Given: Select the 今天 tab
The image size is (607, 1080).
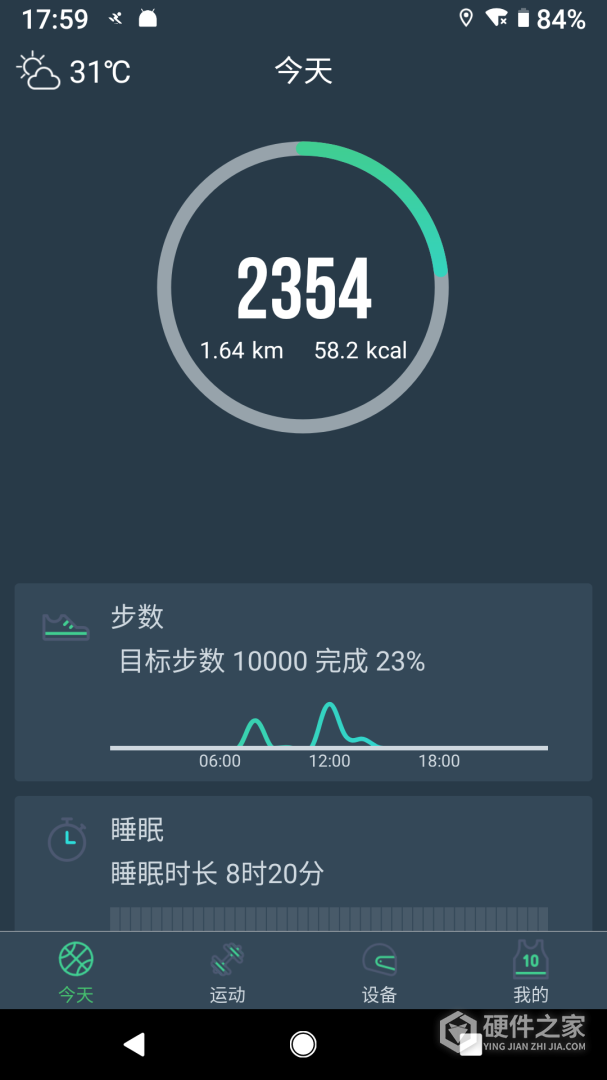Looking at the screenshot, I should [76, 971].
